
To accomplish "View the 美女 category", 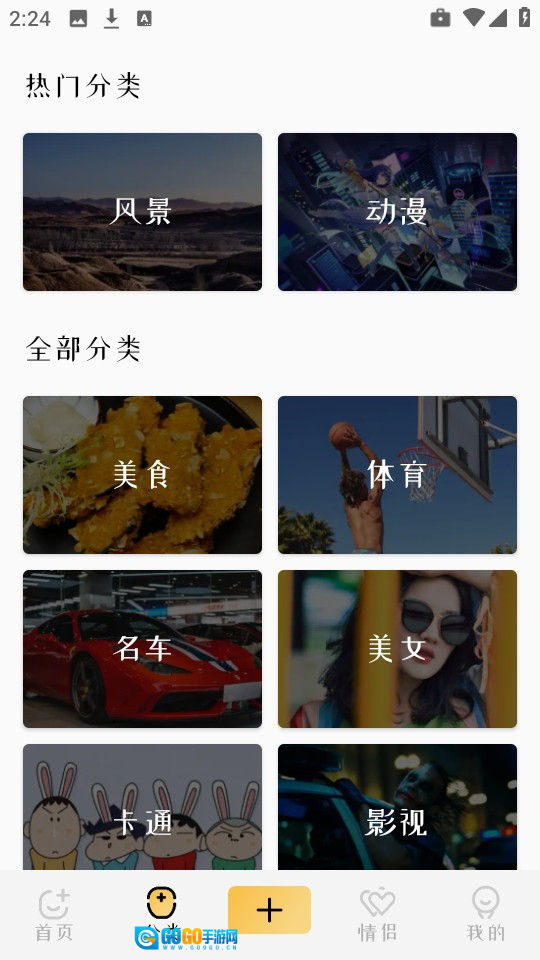I will 397,649.
